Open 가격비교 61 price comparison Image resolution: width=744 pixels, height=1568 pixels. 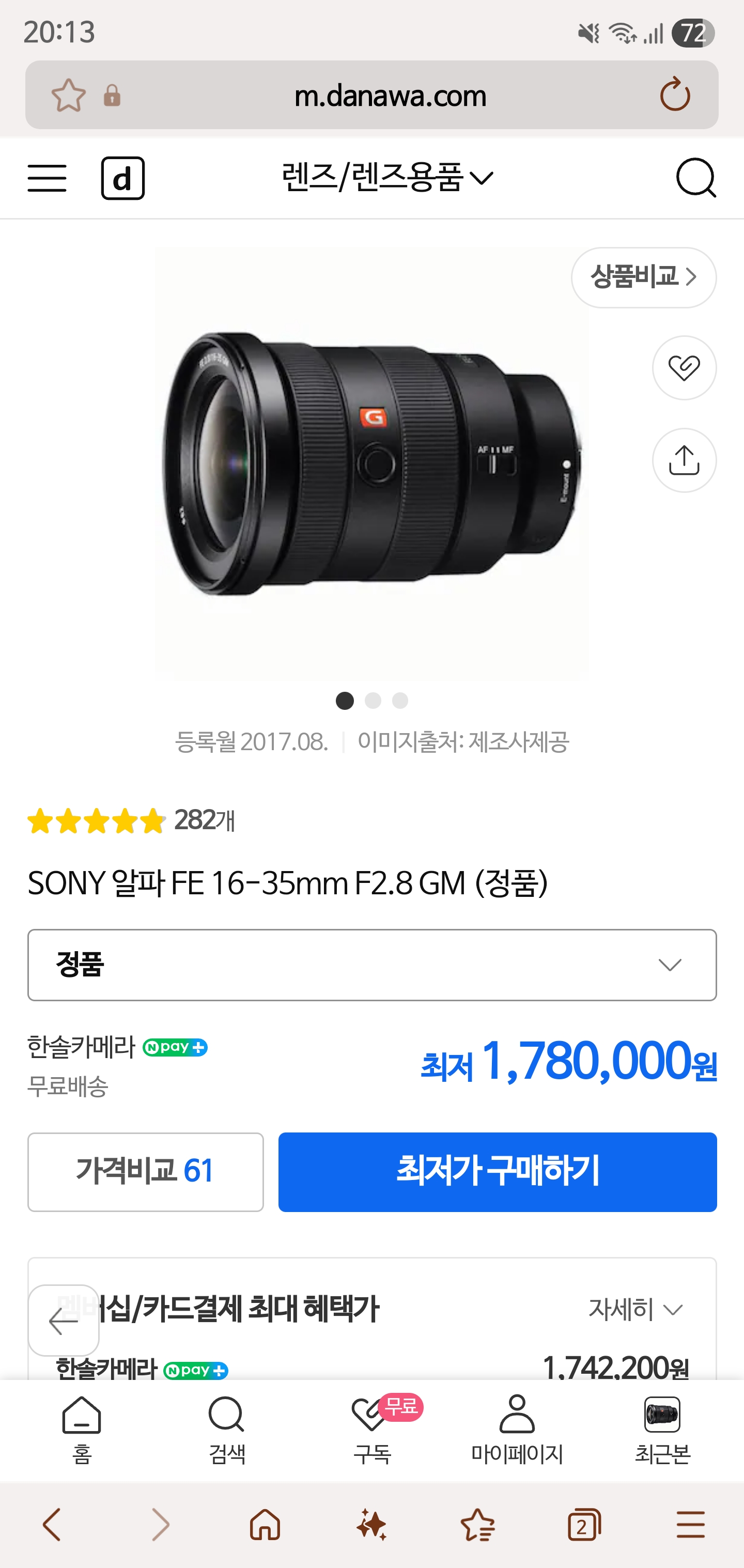tap(146, 1172)
